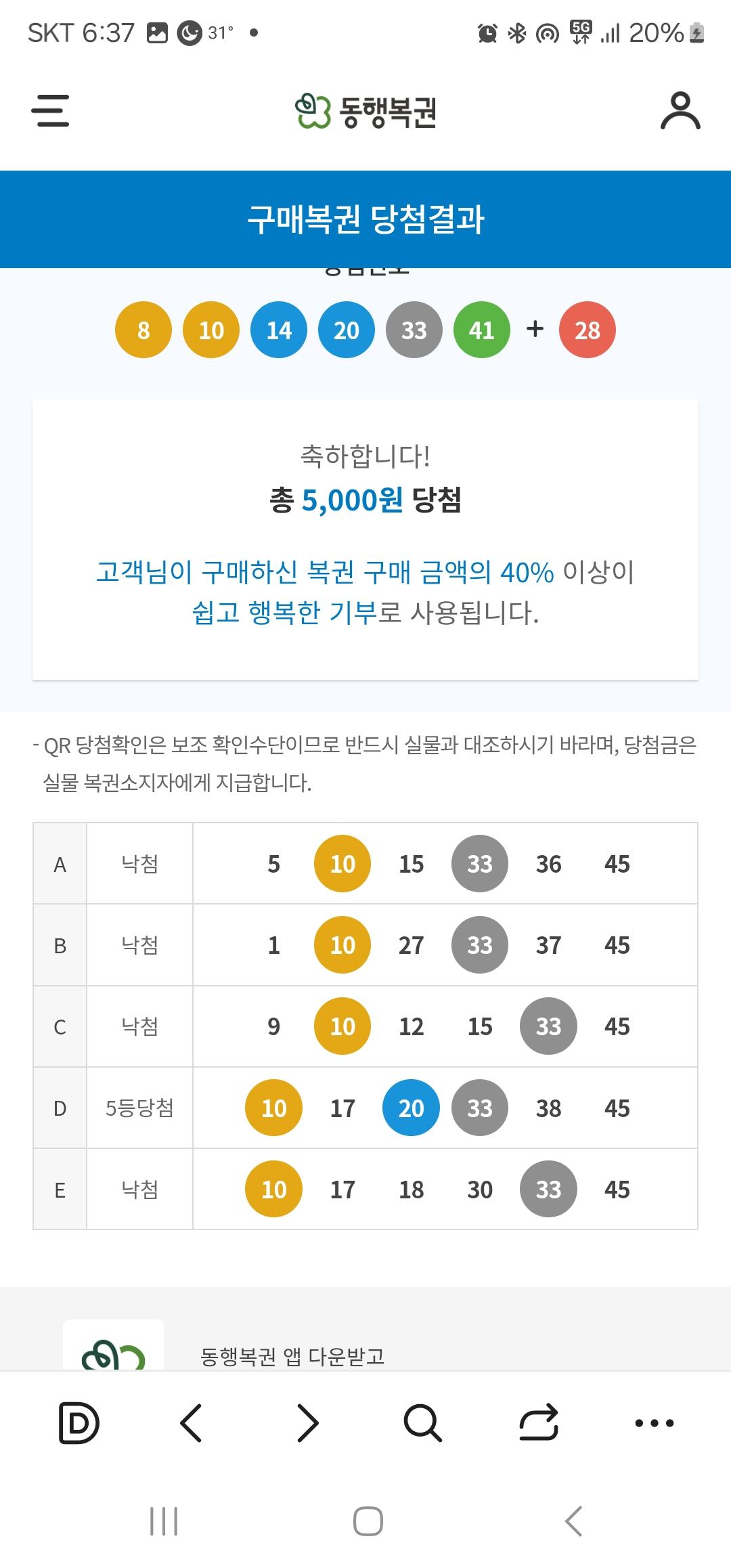Navigate forward using browser forward arrow
This screenshot has width=731, height=1568.
(x=307, y=1422)
